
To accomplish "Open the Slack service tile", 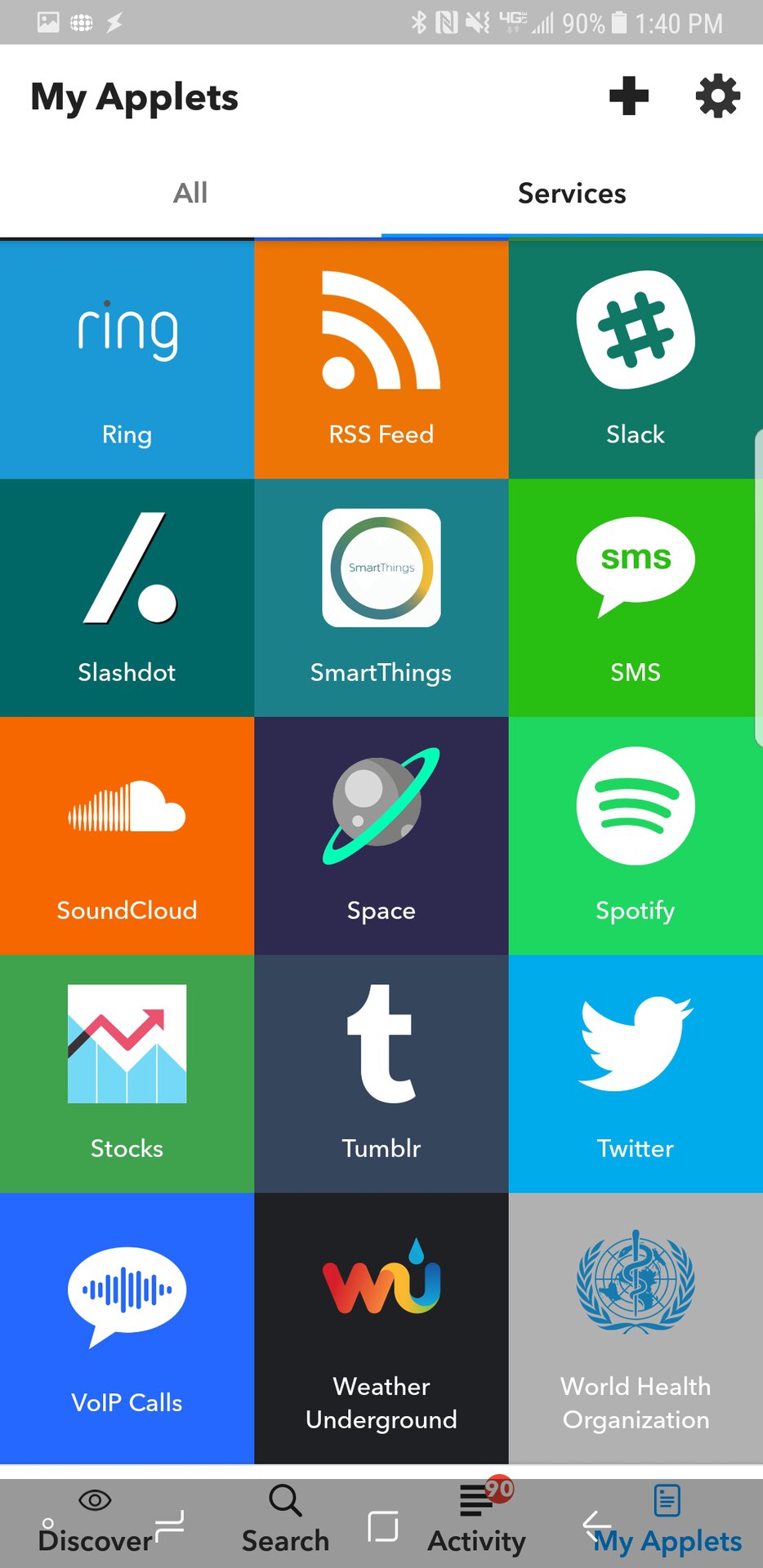I will [x=635, y=359].
